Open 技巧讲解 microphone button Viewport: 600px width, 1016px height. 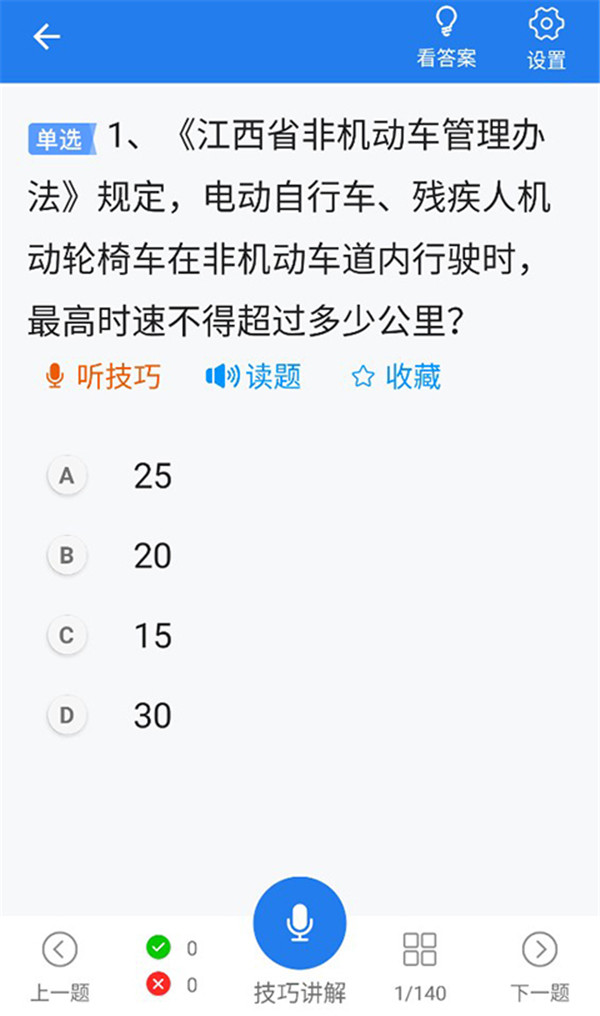[x=299, y=925]
